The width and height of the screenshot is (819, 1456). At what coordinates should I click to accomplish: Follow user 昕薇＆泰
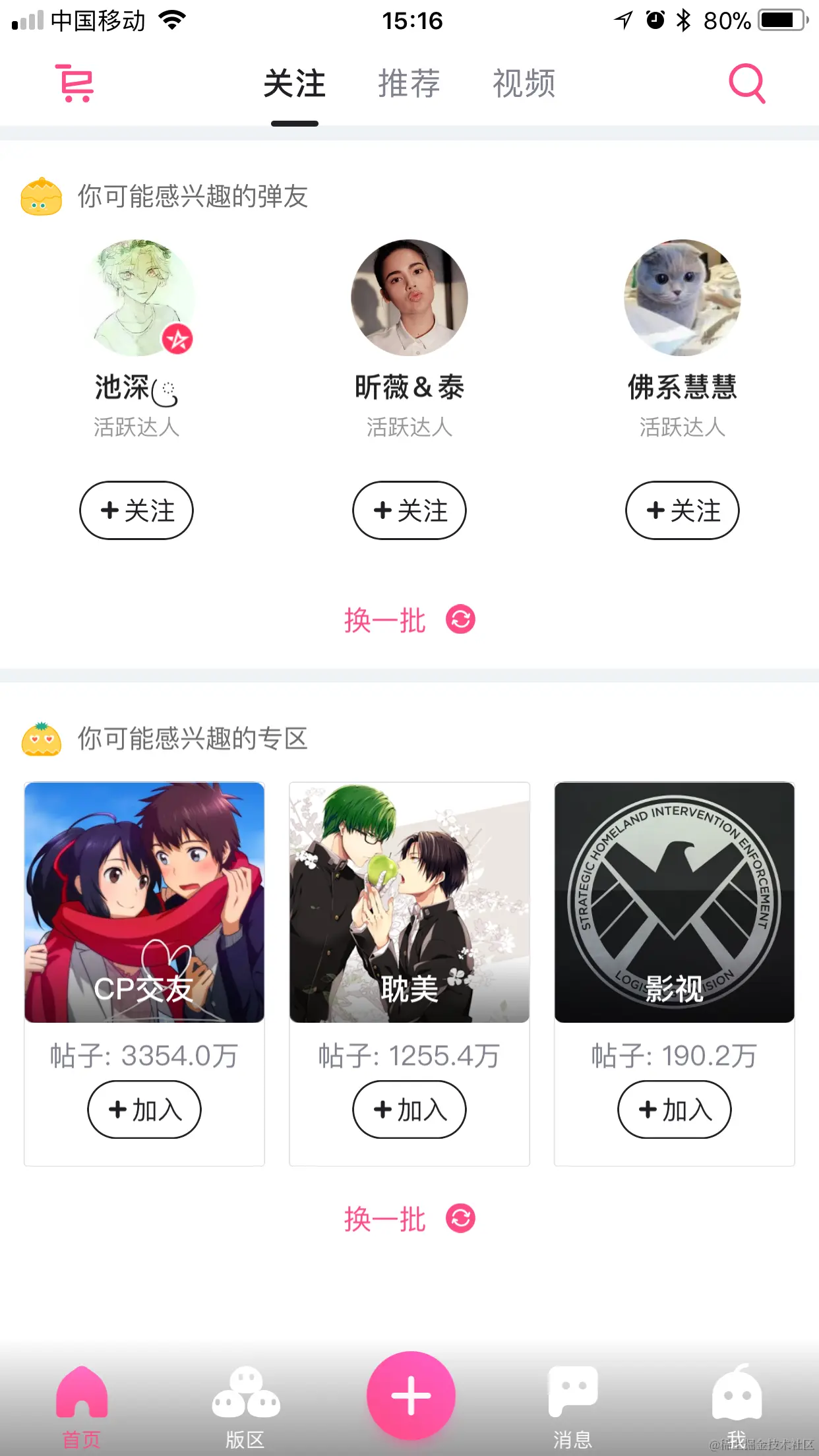point(409,510)
